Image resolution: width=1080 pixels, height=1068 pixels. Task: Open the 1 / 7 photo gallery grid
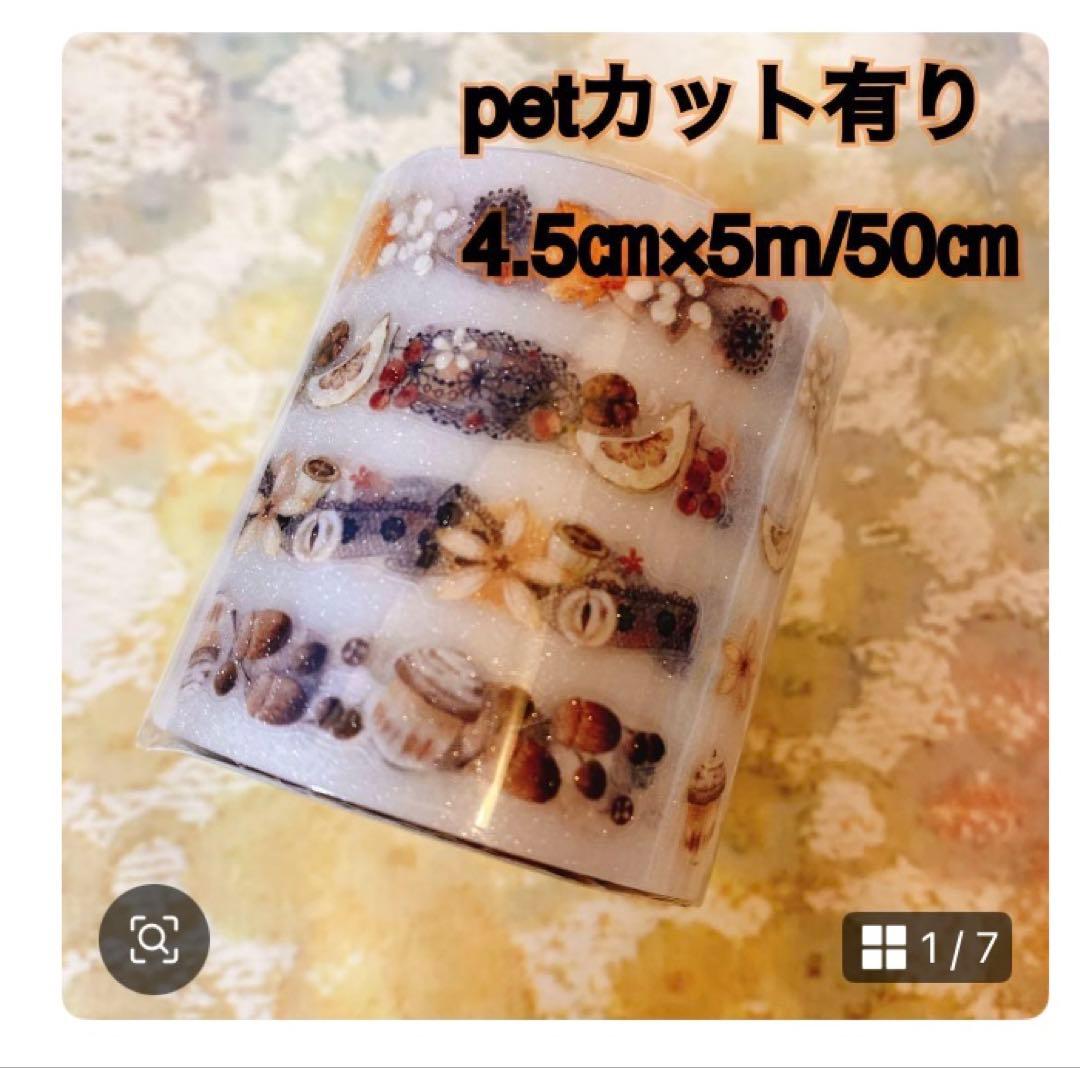(926, 947)
